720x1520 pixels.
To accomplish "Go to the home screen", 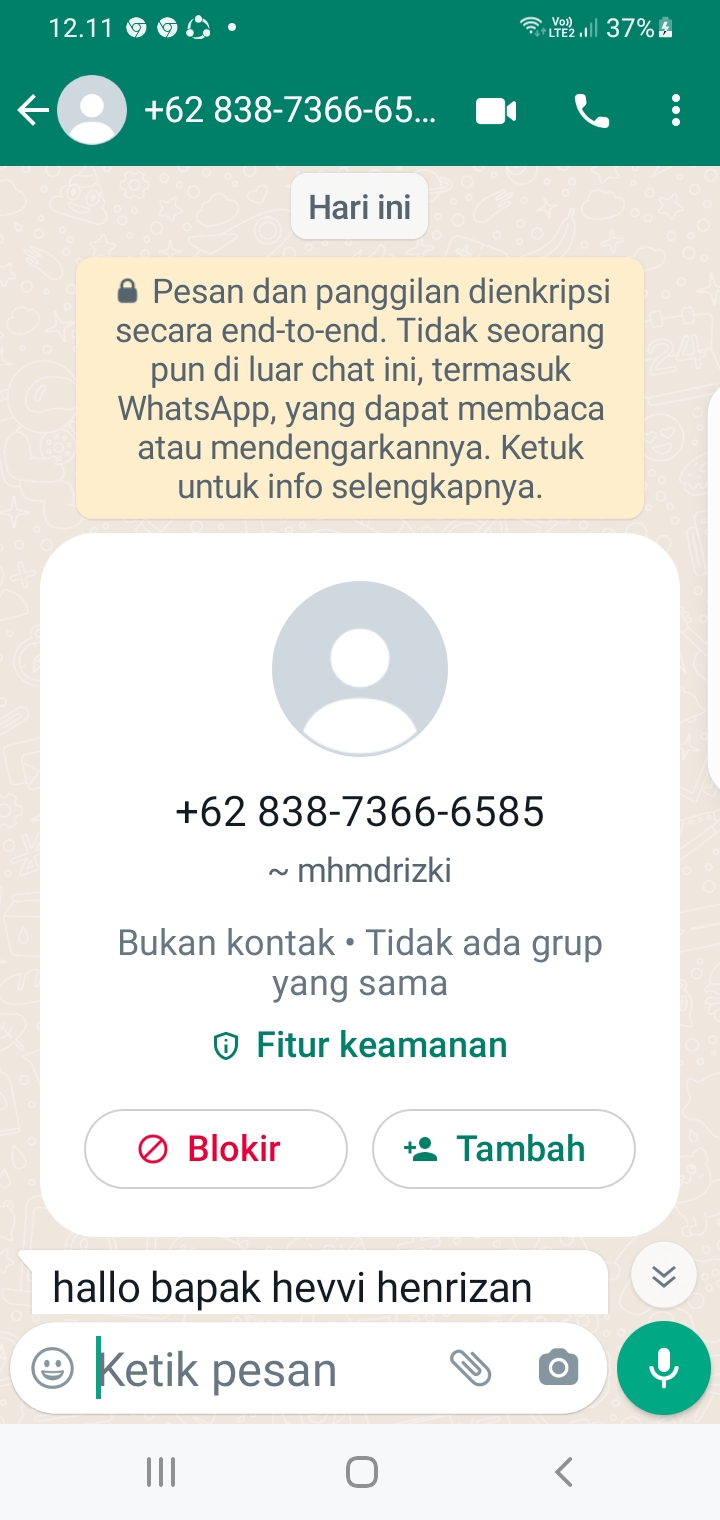I will pyautogui.click(x=361, y=1472).
